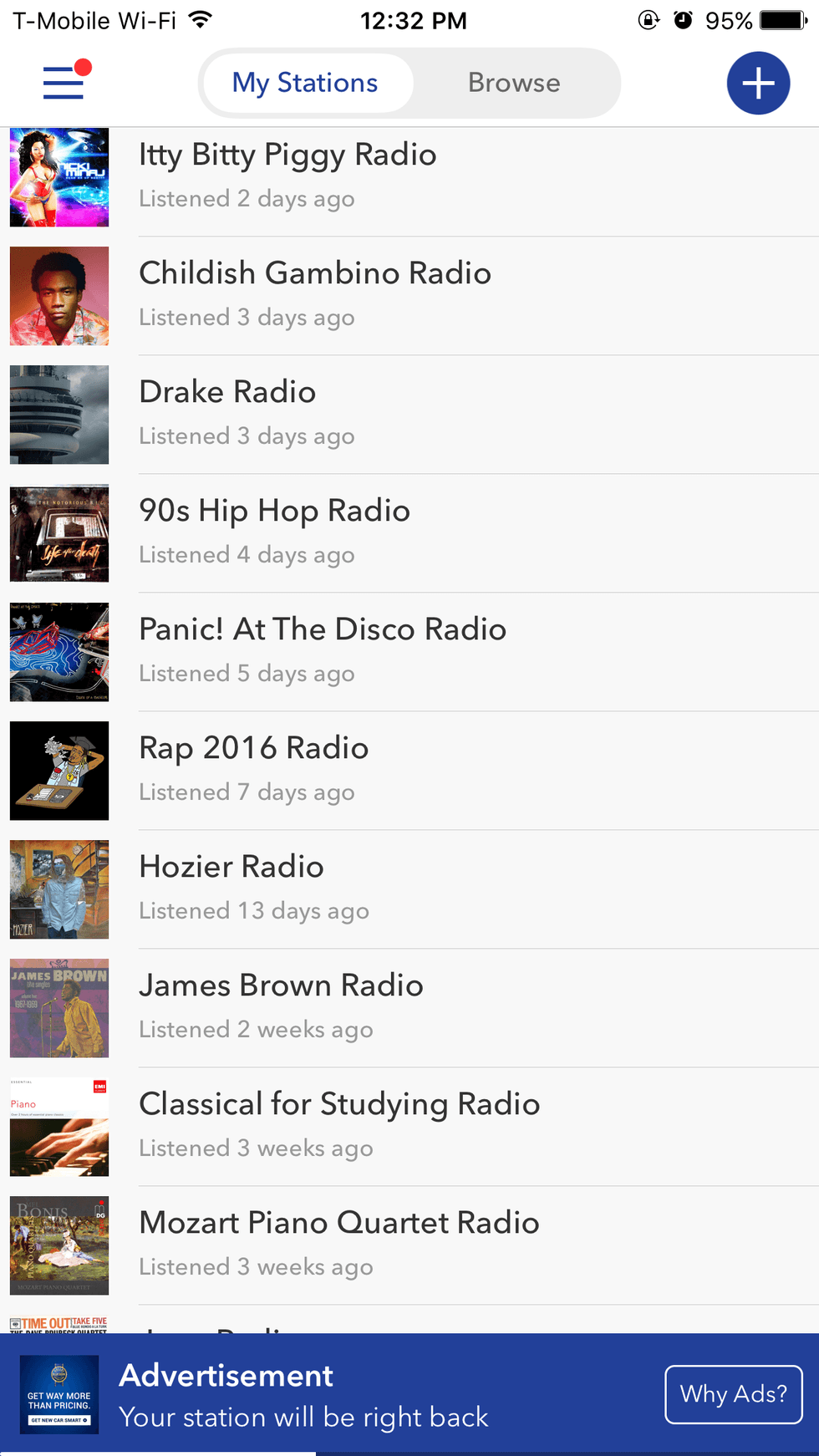This screenshot has height=1456, width=819.
Task: Select Rap 2016 Radio station
Action: pos(253,769)
